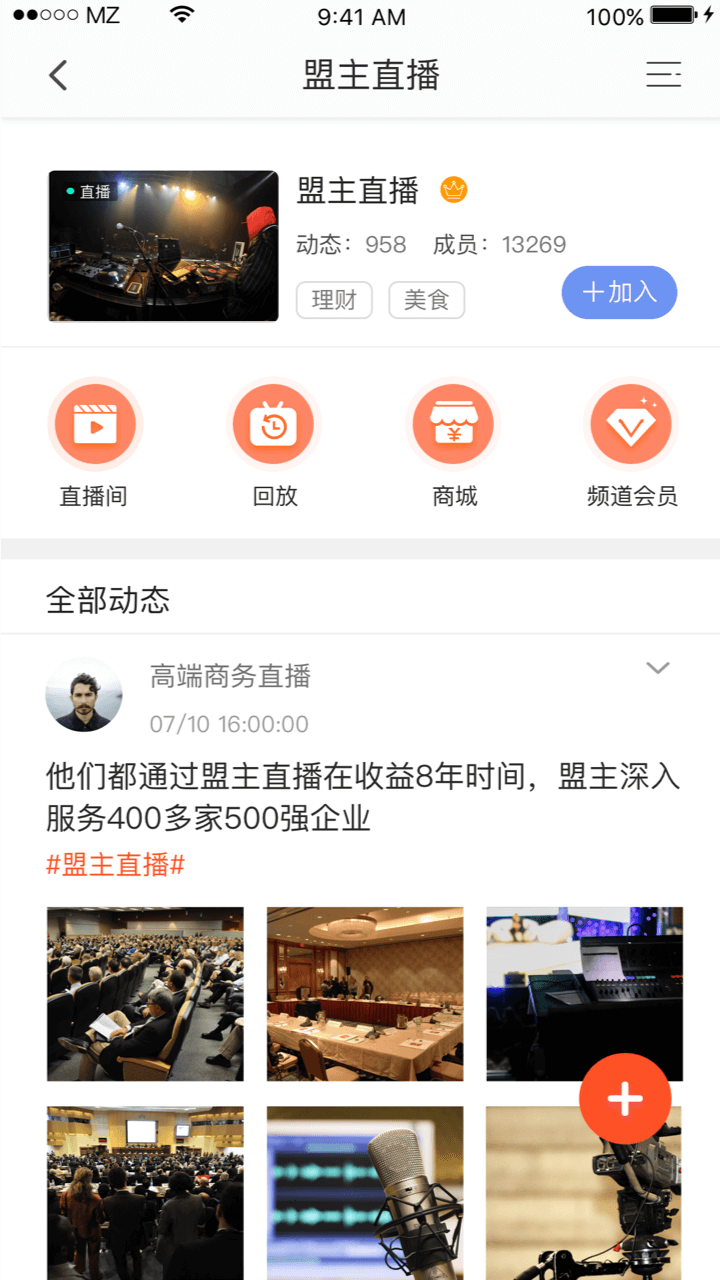Open the 盟主直播 live stream thumbnail
720x1280 pixels.
(x=163, y=246)
